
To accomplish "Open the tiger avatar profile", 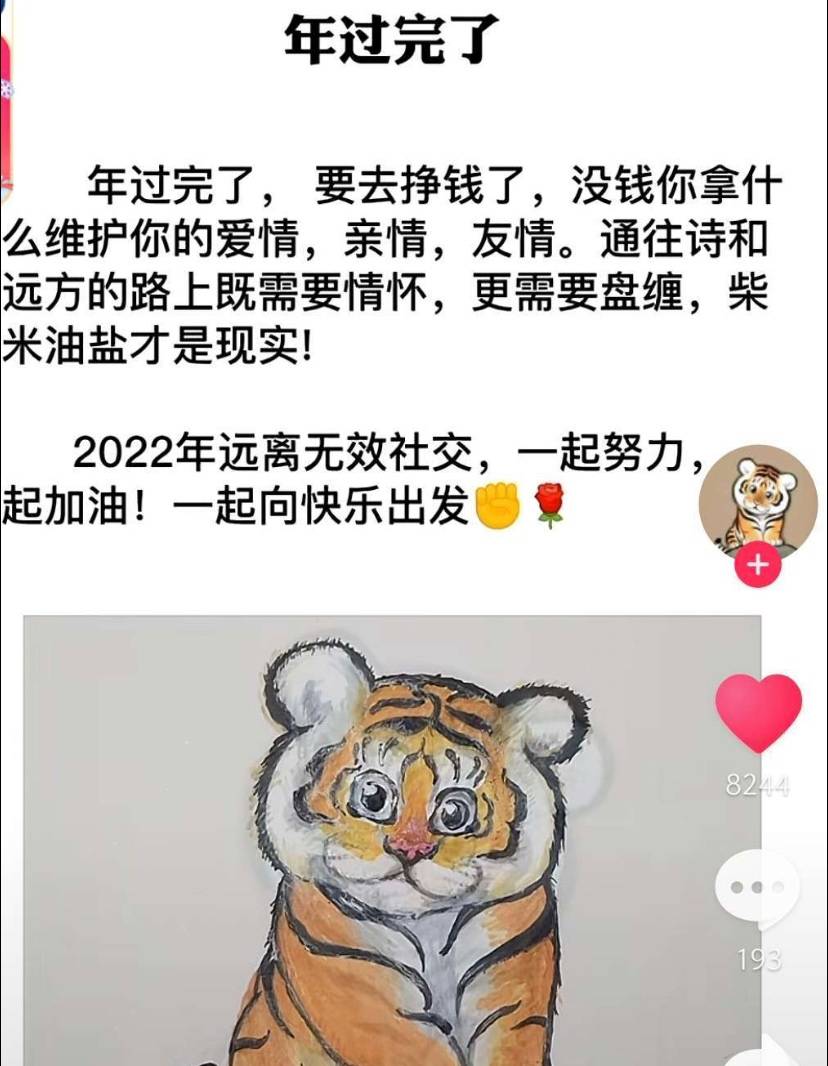I will click(x=758, y=500).
